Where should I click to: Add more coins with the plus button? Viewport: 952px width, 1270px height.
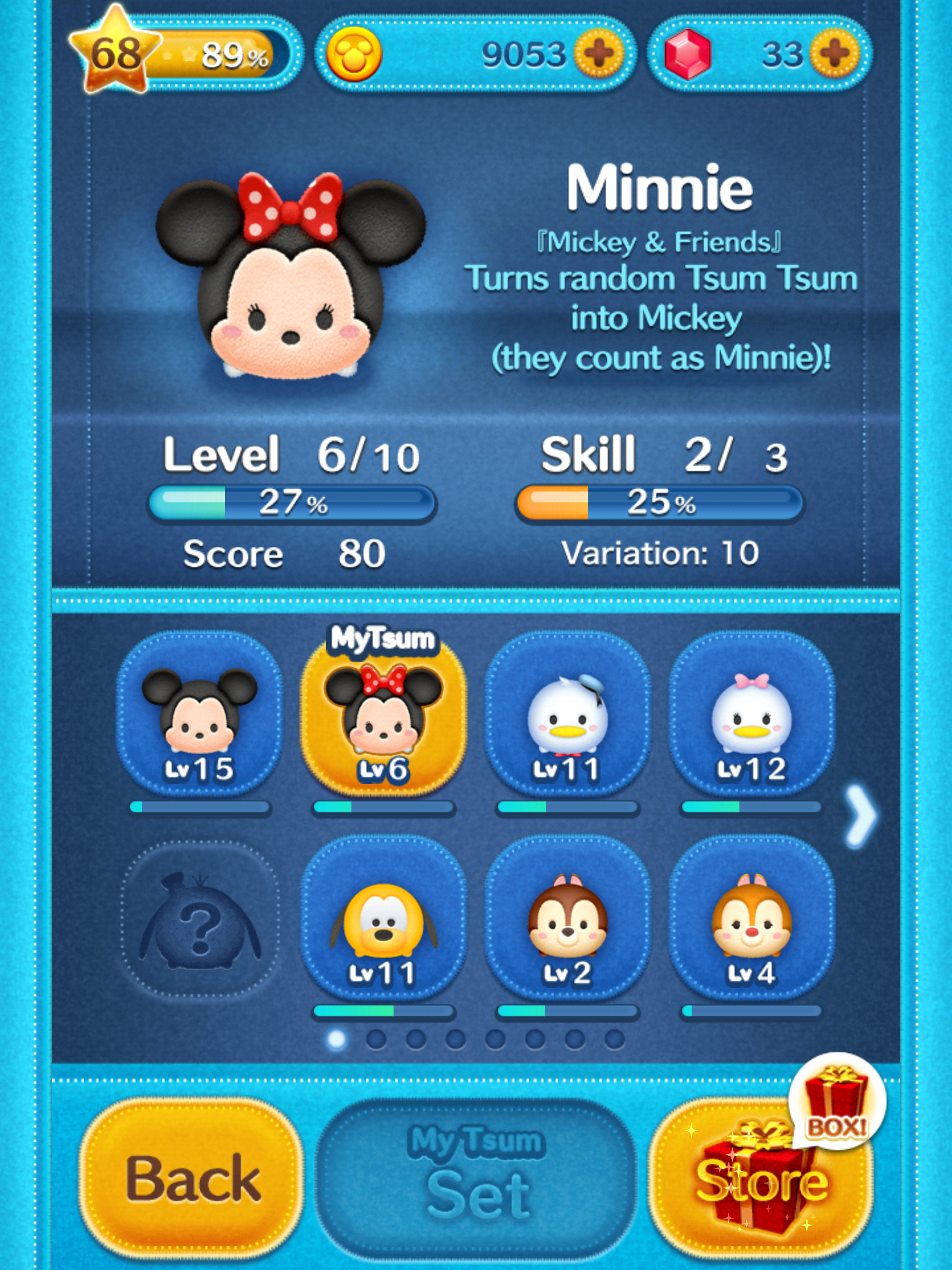(598, 55)
